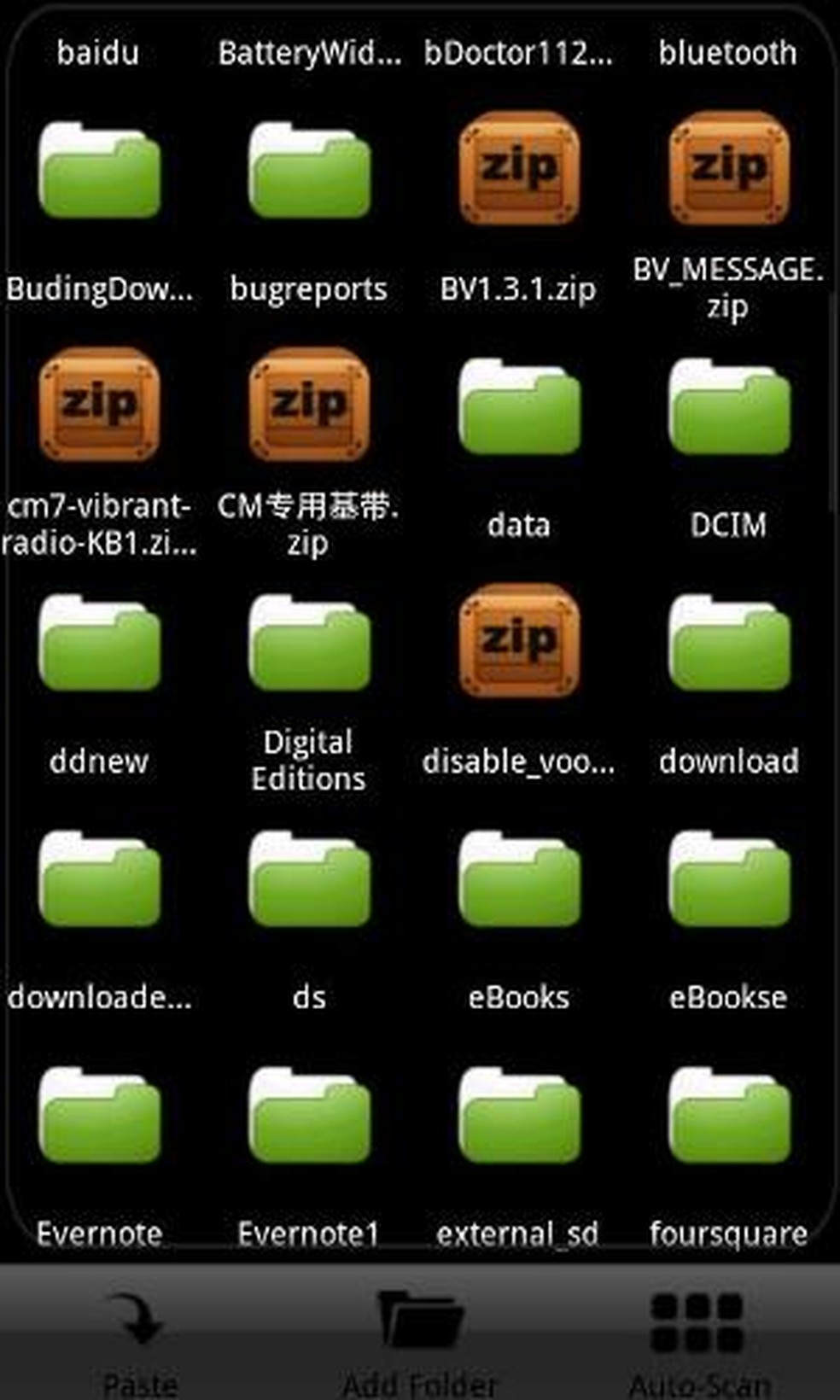Start an Auto-Scan of the storage
This screenshot has height=1400, width=840.
[x=700, y=1332]
